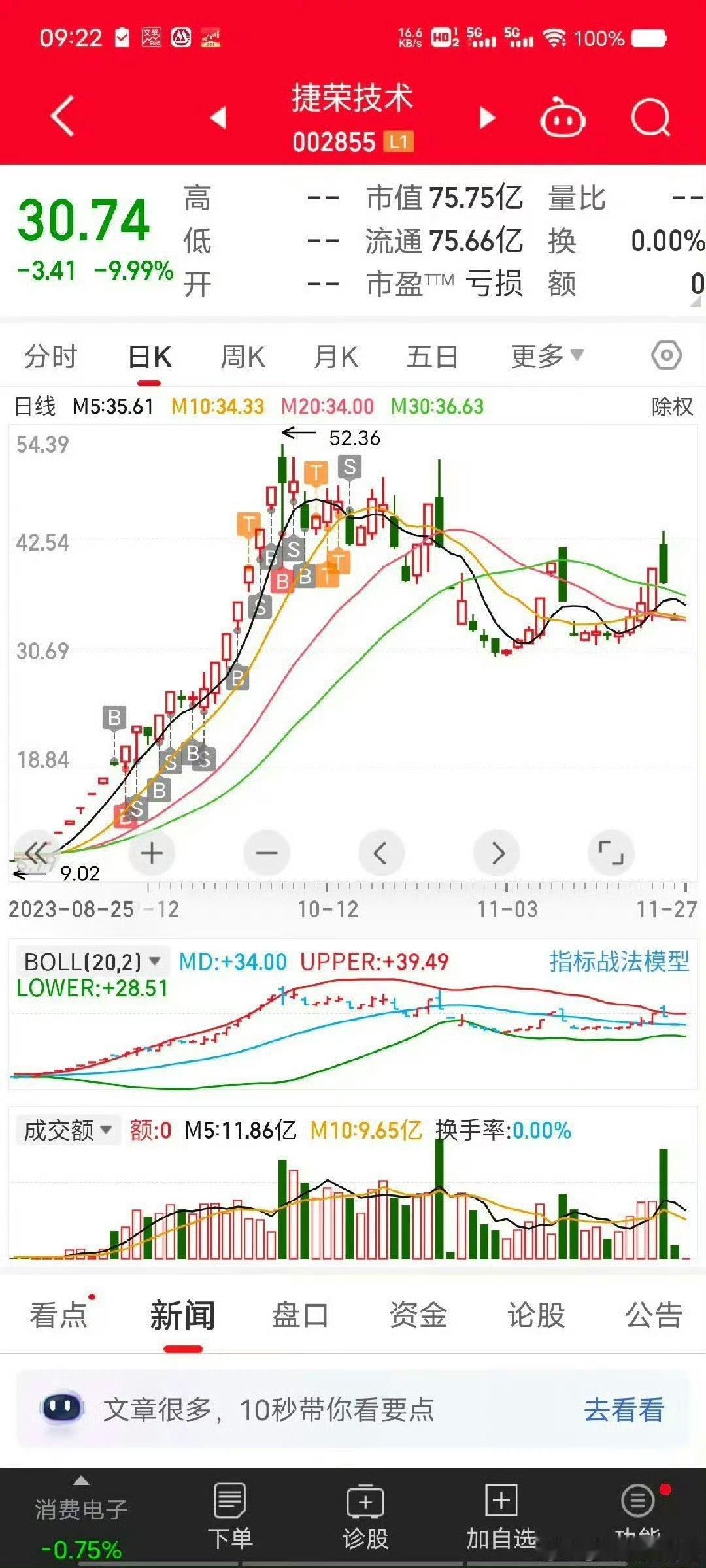Open the chart settings hexagon icon
This screenshot has height=1568, width=706.
click(666, 356)
